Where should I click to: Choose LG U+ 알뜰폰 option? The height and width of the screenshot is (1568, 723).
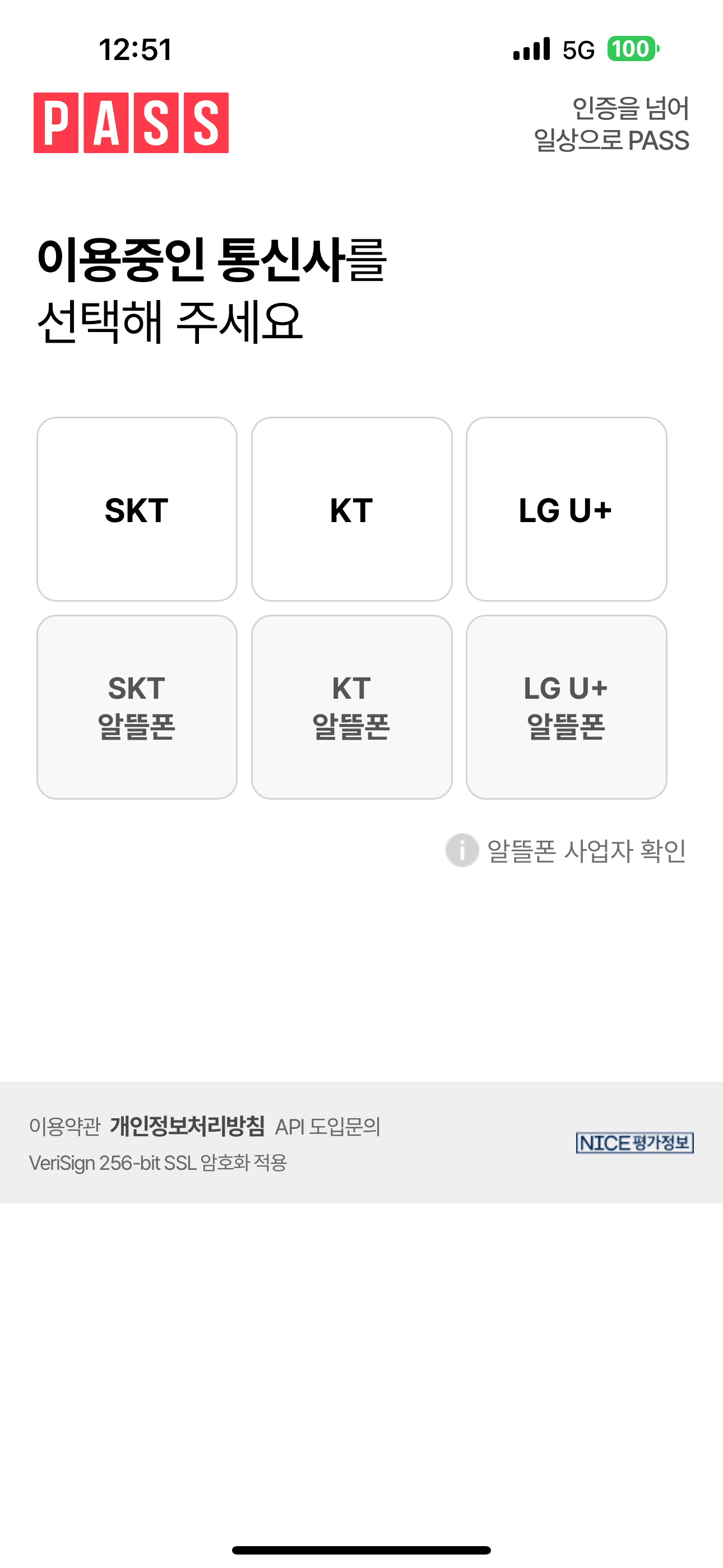pos(566,708)
